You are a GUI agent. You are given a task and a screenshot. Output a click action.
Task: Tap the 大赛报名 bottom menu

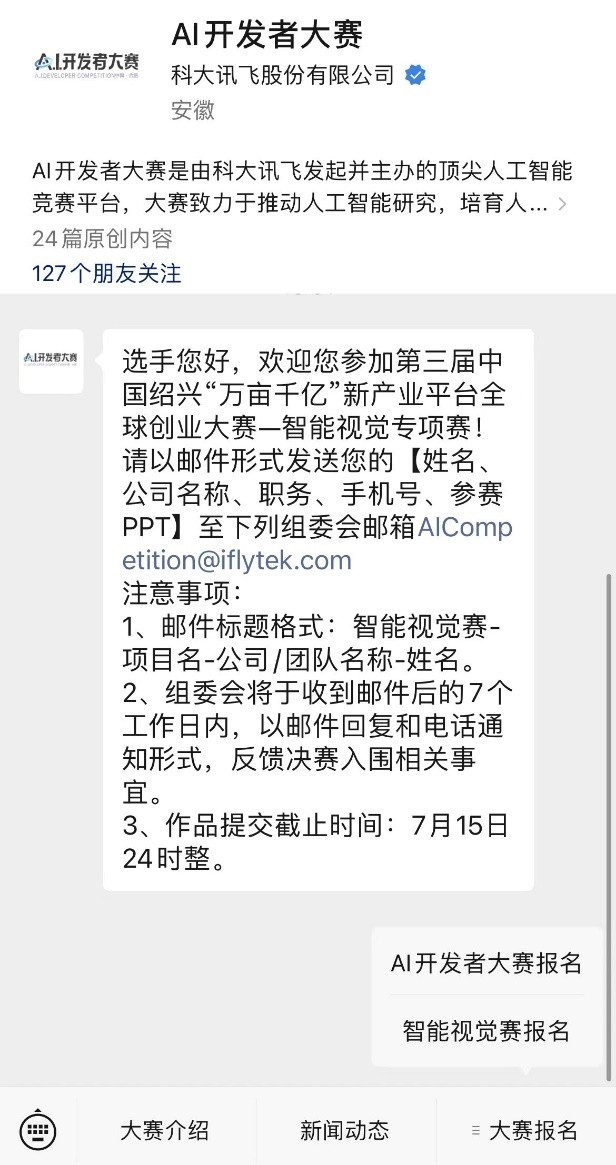pyautogui.click(x=526, y=1131)
